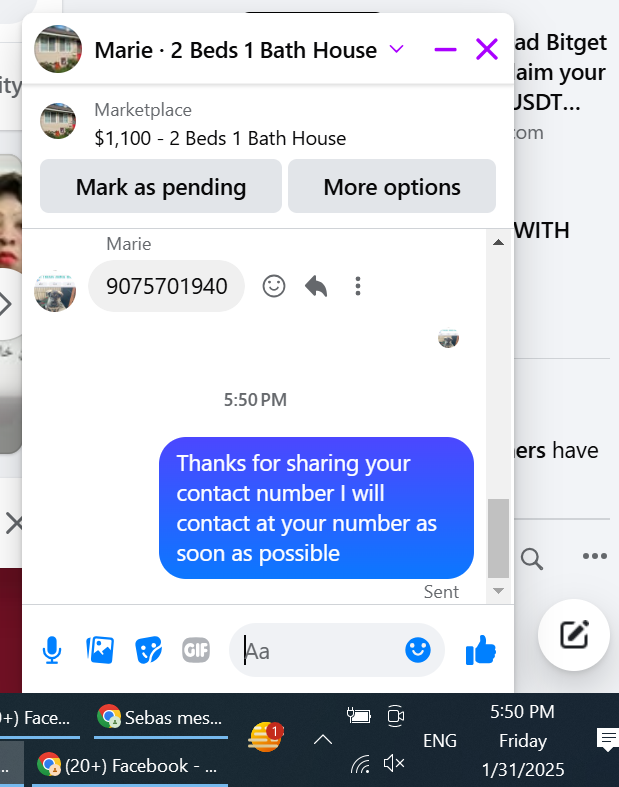Open the 9075701940 message's three-dot menu
Viewport: 619px width, 787px height.
(x=357, y=286)
